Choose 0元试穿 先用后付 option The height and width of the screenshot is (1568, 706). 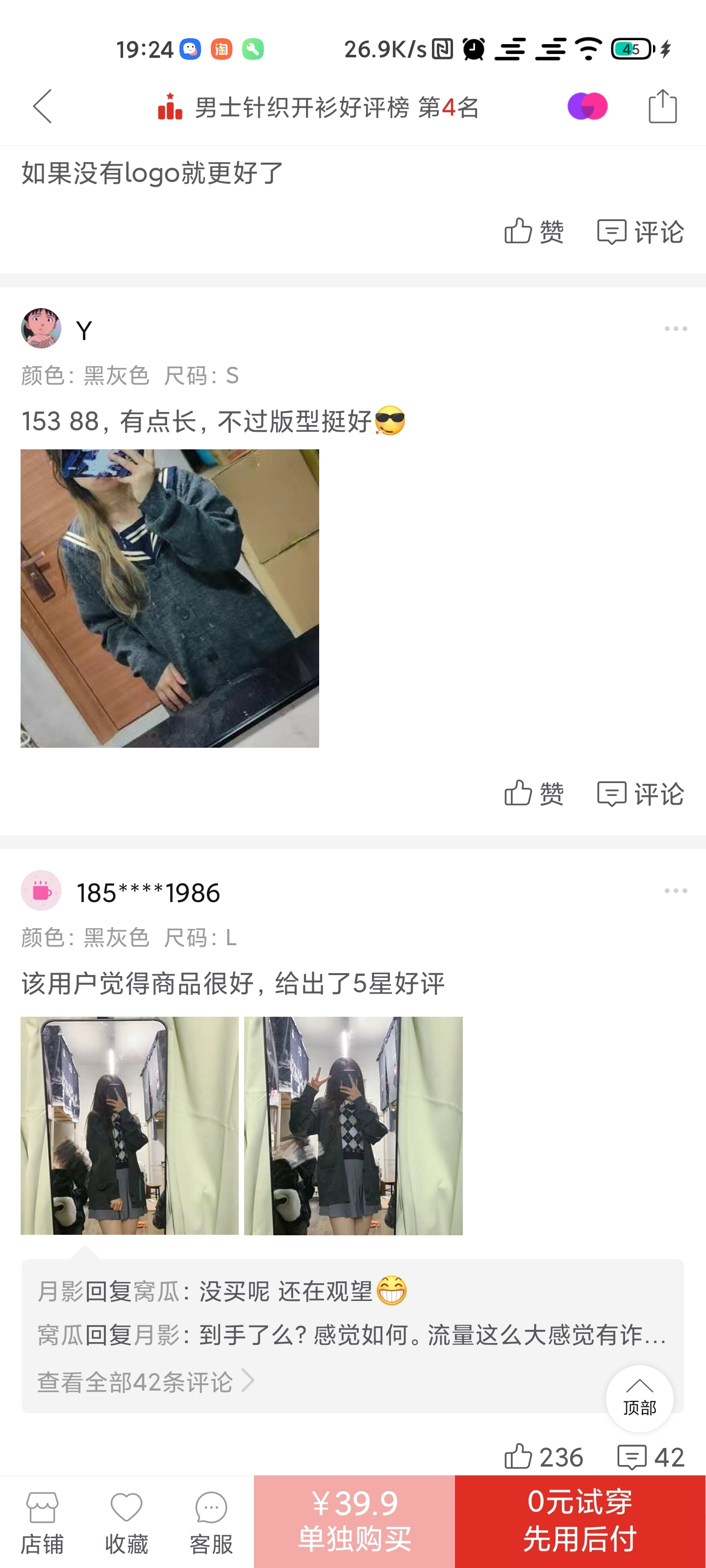pyautogui.click(x=580, y=1521)
